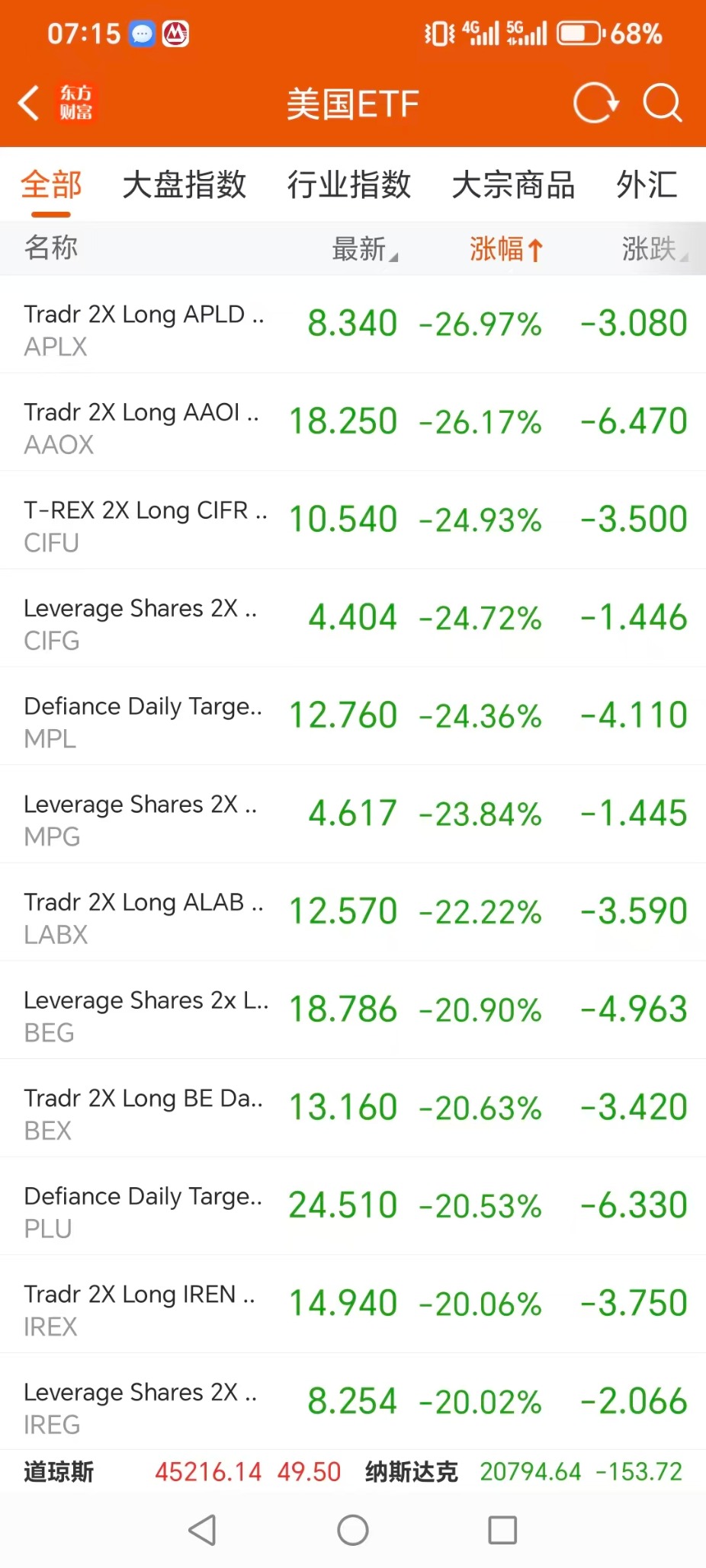The height and width of the screenshot is (1568, 706).
Task: Select the 大宗商品 tab
Action: click(x=512, y=185)
